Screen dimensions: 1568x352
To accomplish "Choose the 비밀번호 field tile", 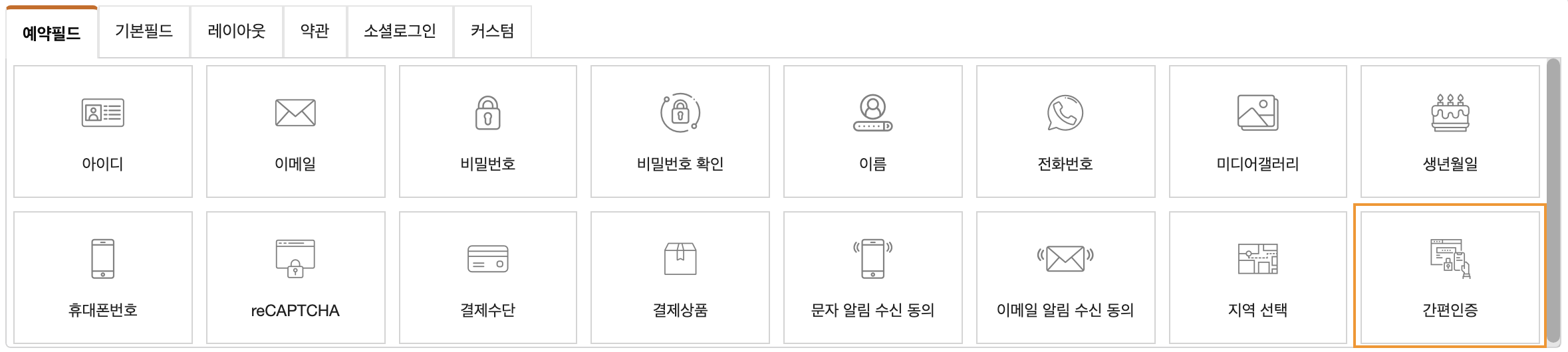I will (x=487, y=132).
